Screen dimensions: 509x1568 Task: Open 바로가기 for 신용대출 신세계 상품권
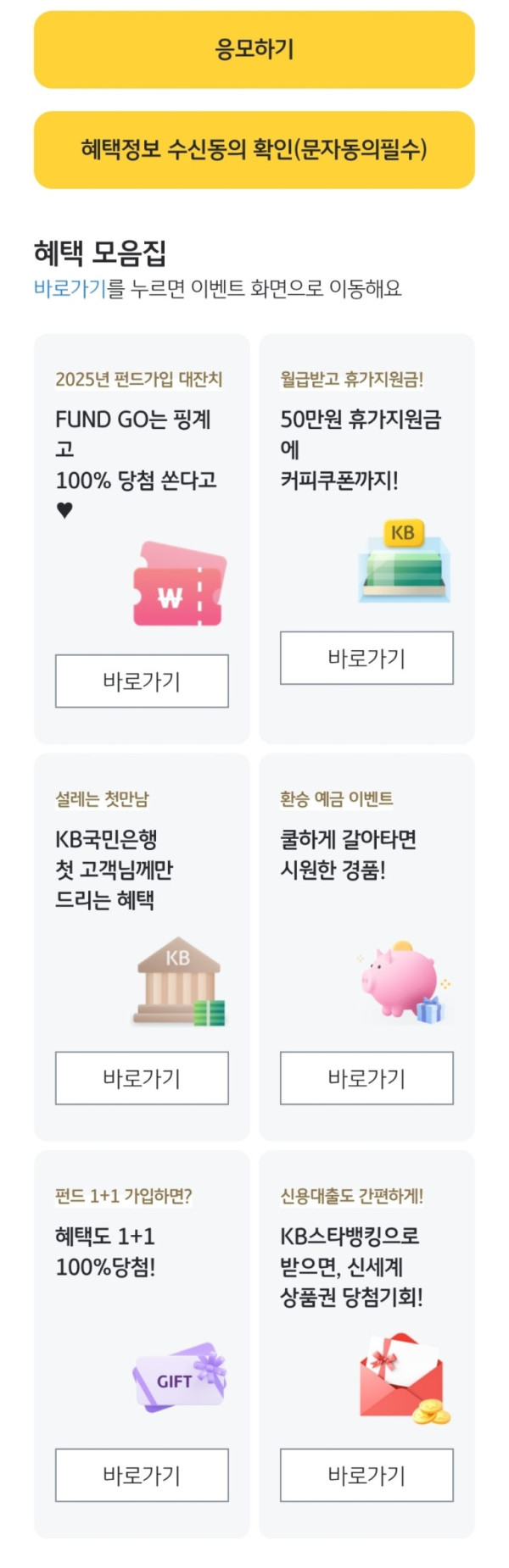click(366, 1475)
